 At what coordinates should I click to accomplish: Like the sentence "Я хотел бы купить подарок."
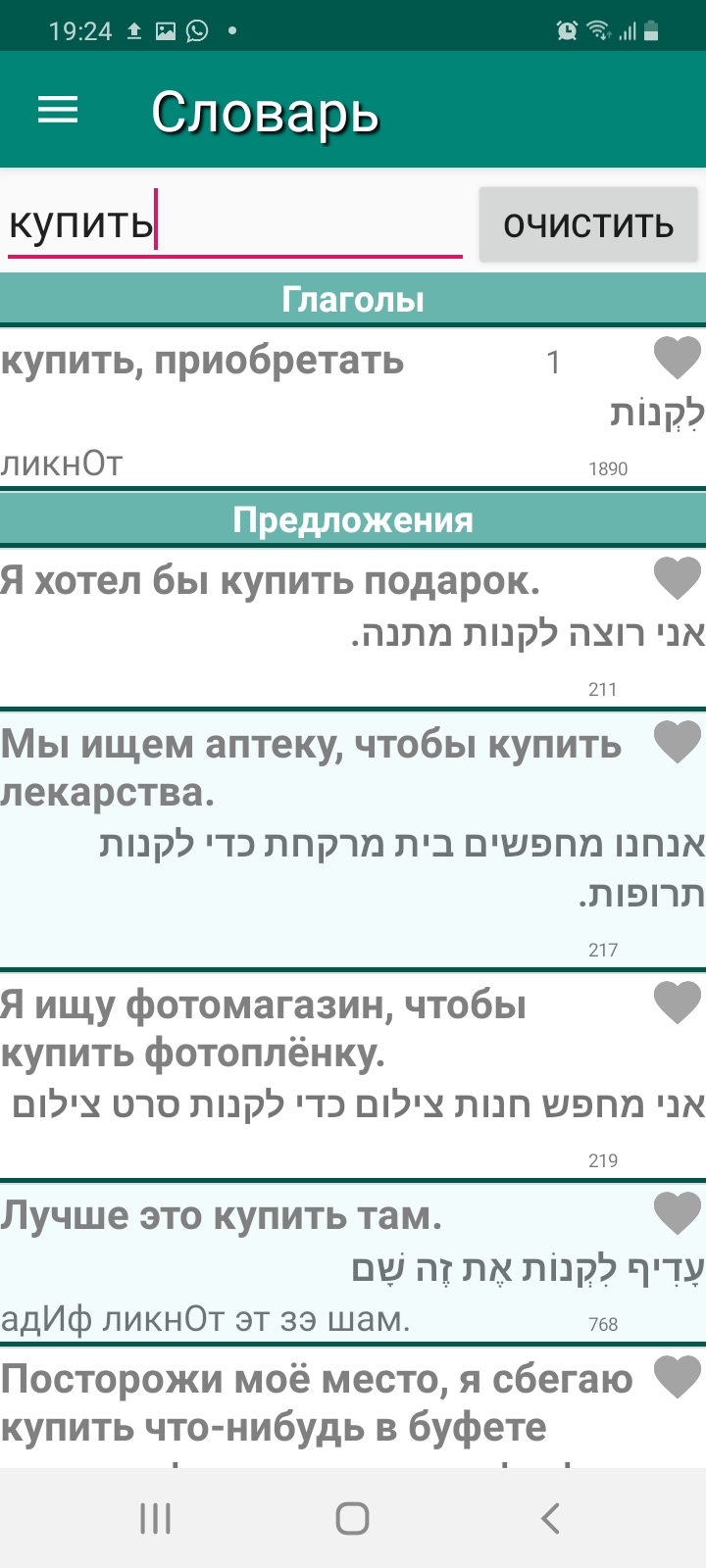coord(678,577)
